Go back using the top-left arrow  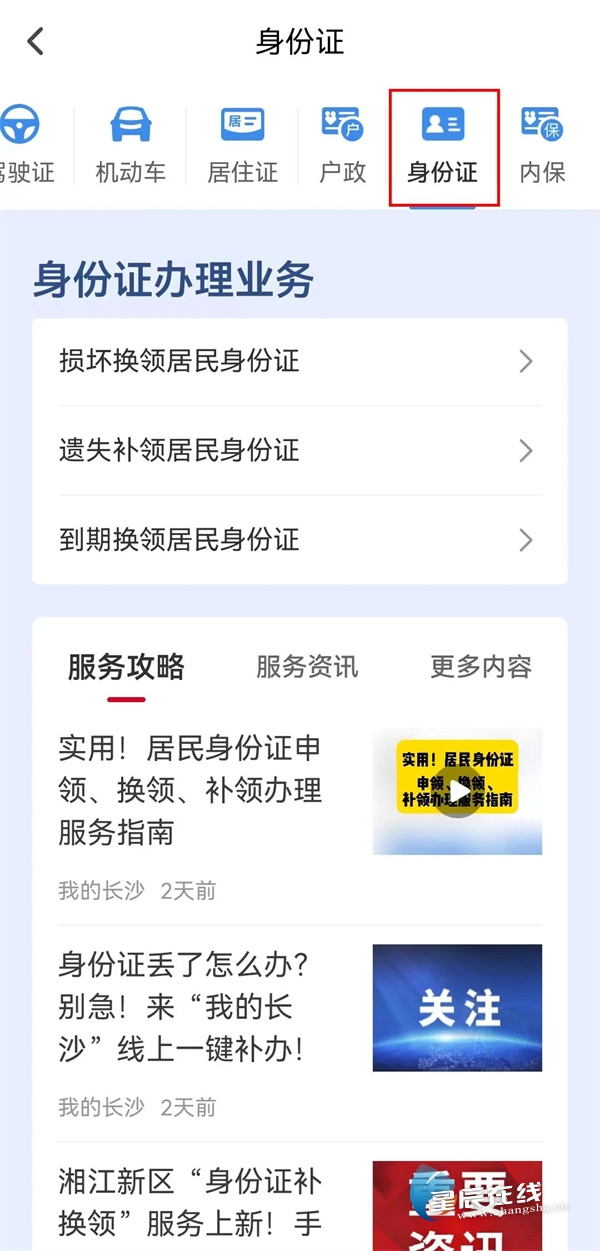click(x=36, y=42)
